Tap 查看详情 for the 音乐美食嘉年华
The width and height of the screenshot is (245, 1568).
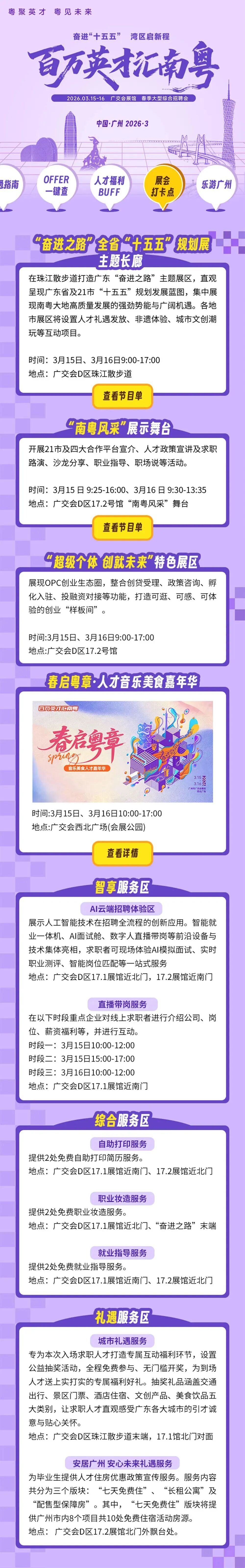(x=122, y=853)
